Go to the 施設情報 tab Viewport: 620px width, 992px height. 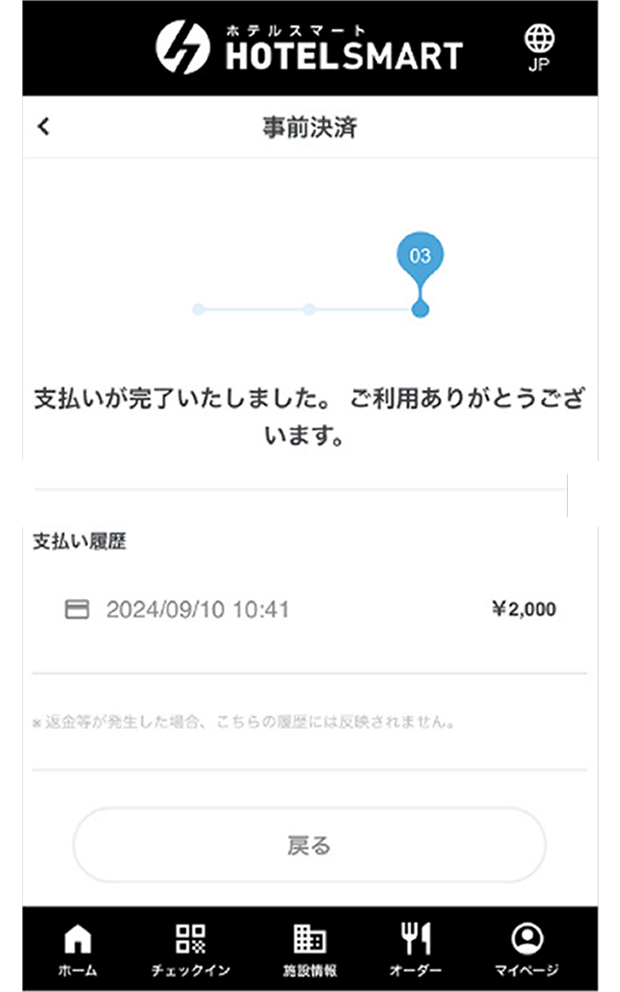point(309,949)
